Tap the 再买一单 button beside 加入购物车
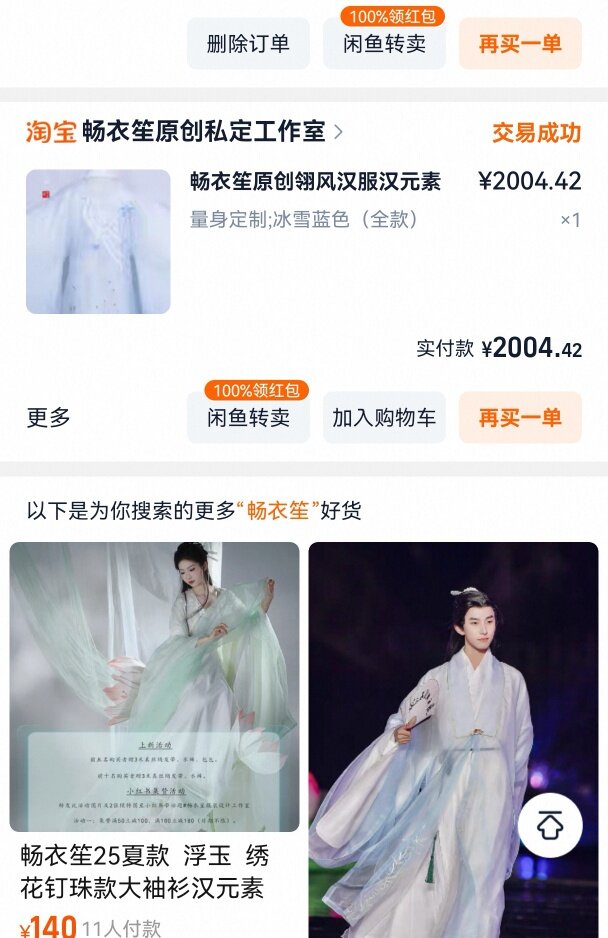Image resolution: width=608 pixels, height=938 pixels. [x=520, y=417]
